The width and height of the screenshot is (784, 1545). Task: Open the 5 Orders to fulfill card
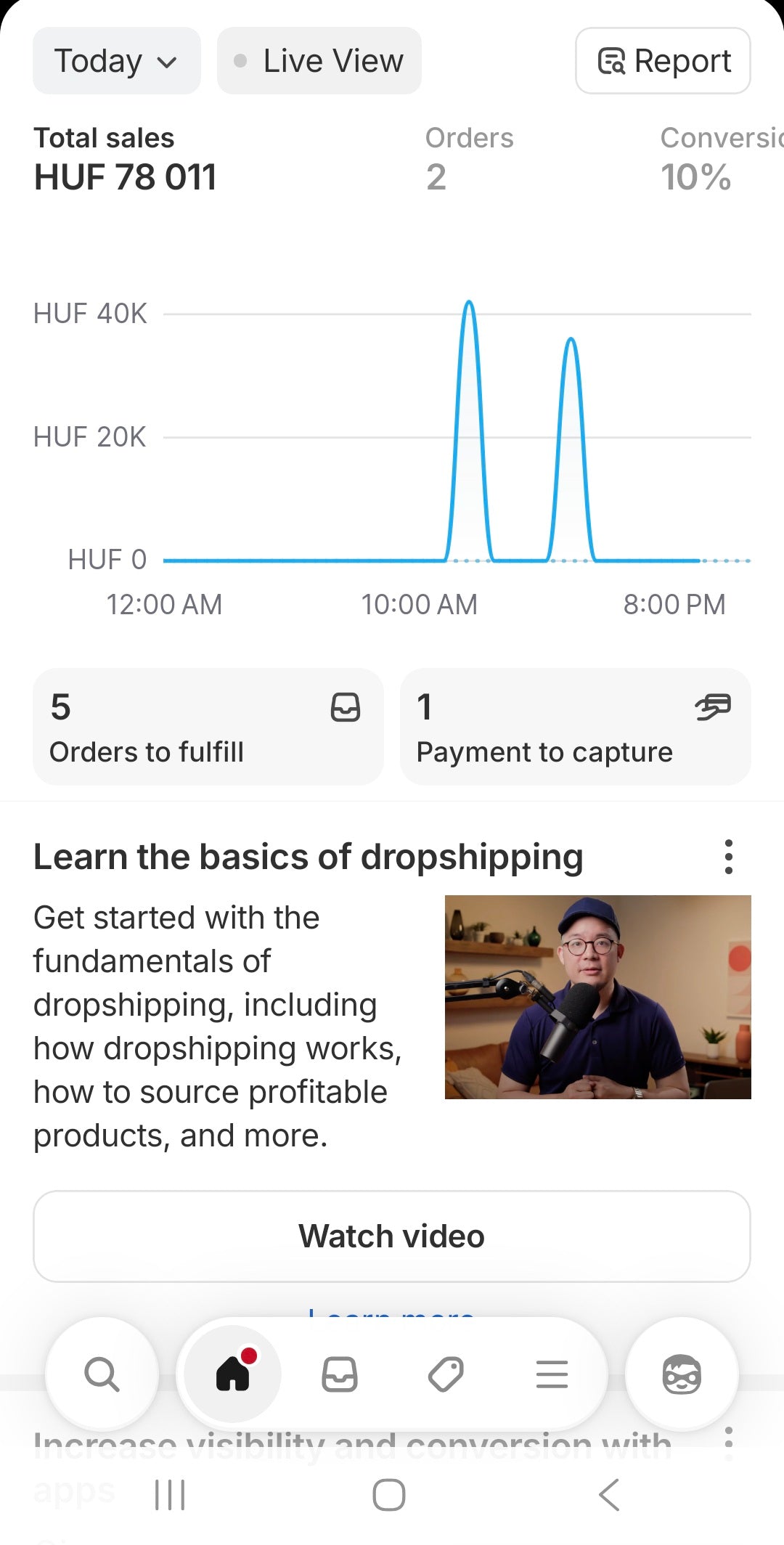click(208, 727)
